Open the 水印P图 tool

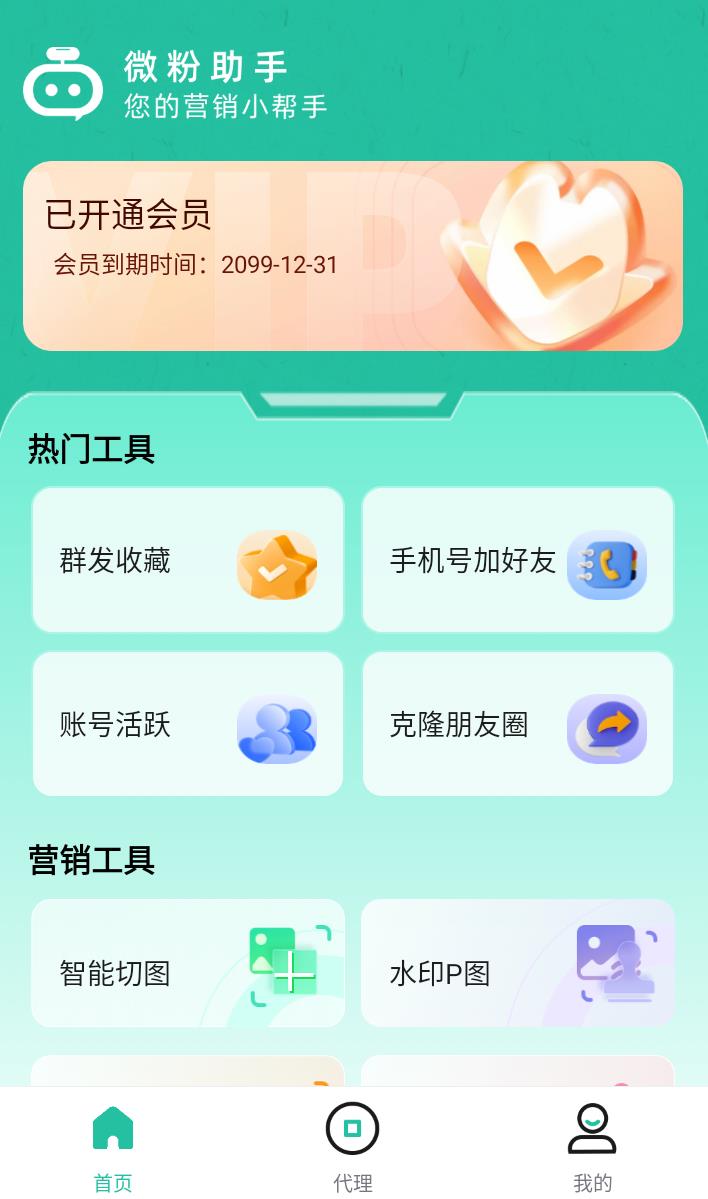pyautogui.click(x=517, y=963)
